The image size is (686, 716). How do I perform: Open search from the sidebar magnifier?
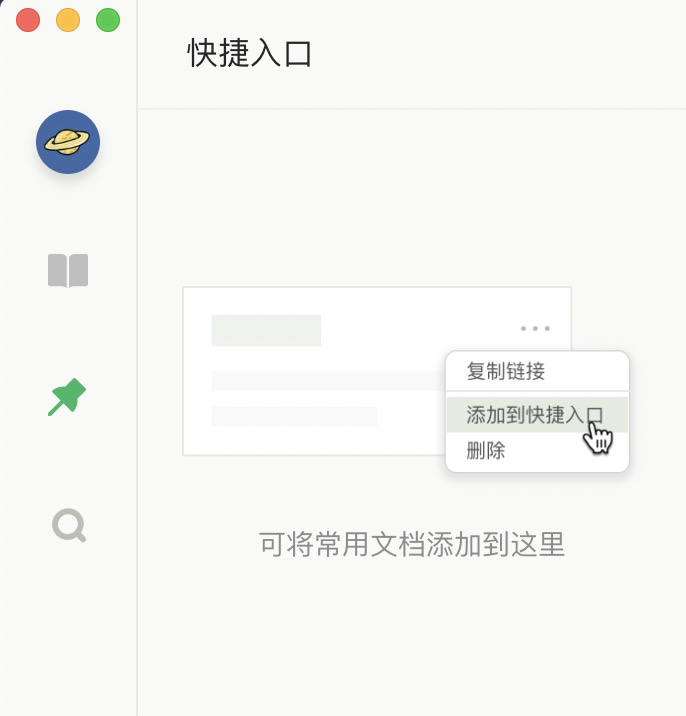point(69,524)
